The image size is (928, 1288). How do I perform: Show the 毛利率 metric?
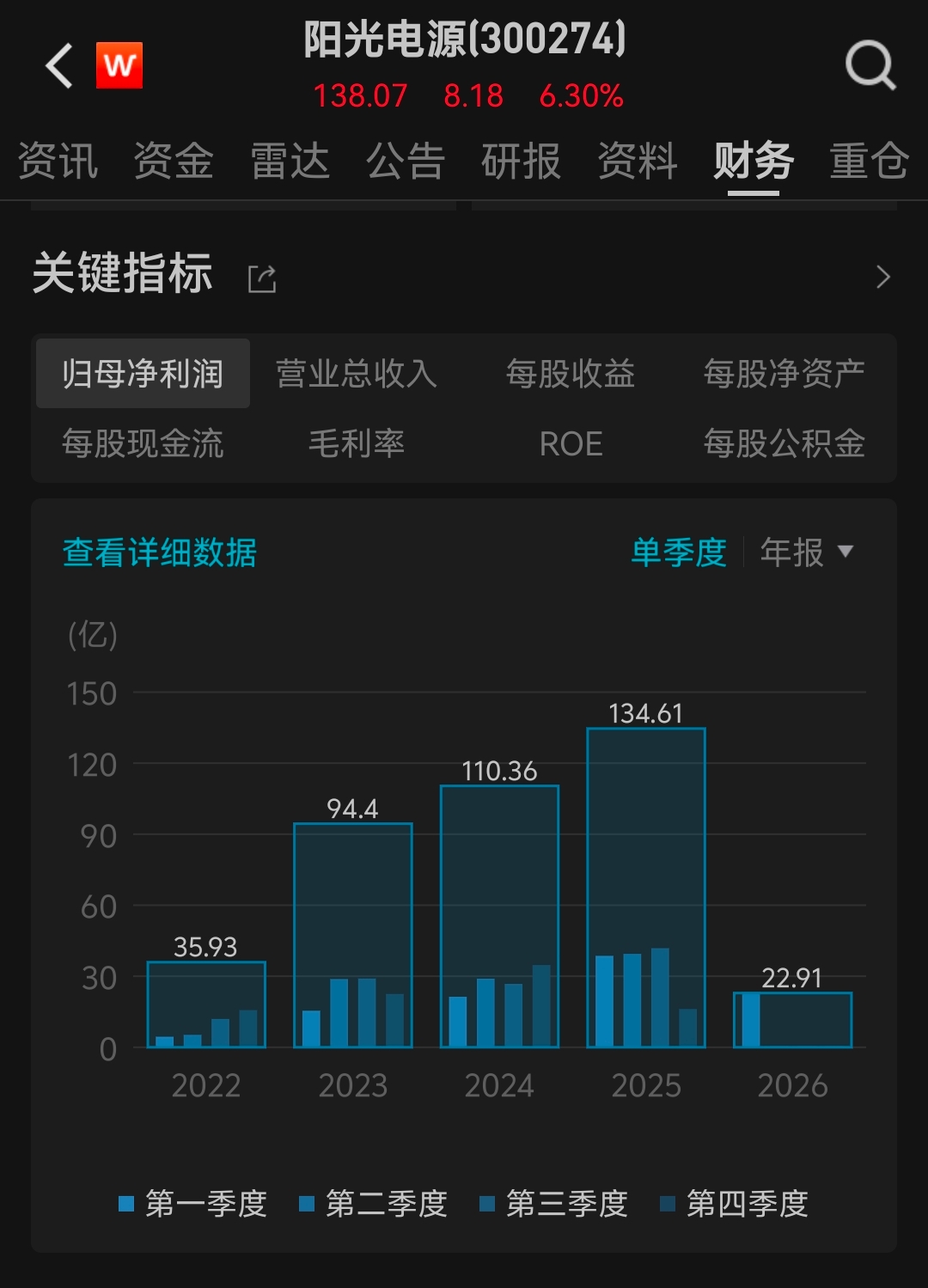pyautogui.click(x=357, y=444)
